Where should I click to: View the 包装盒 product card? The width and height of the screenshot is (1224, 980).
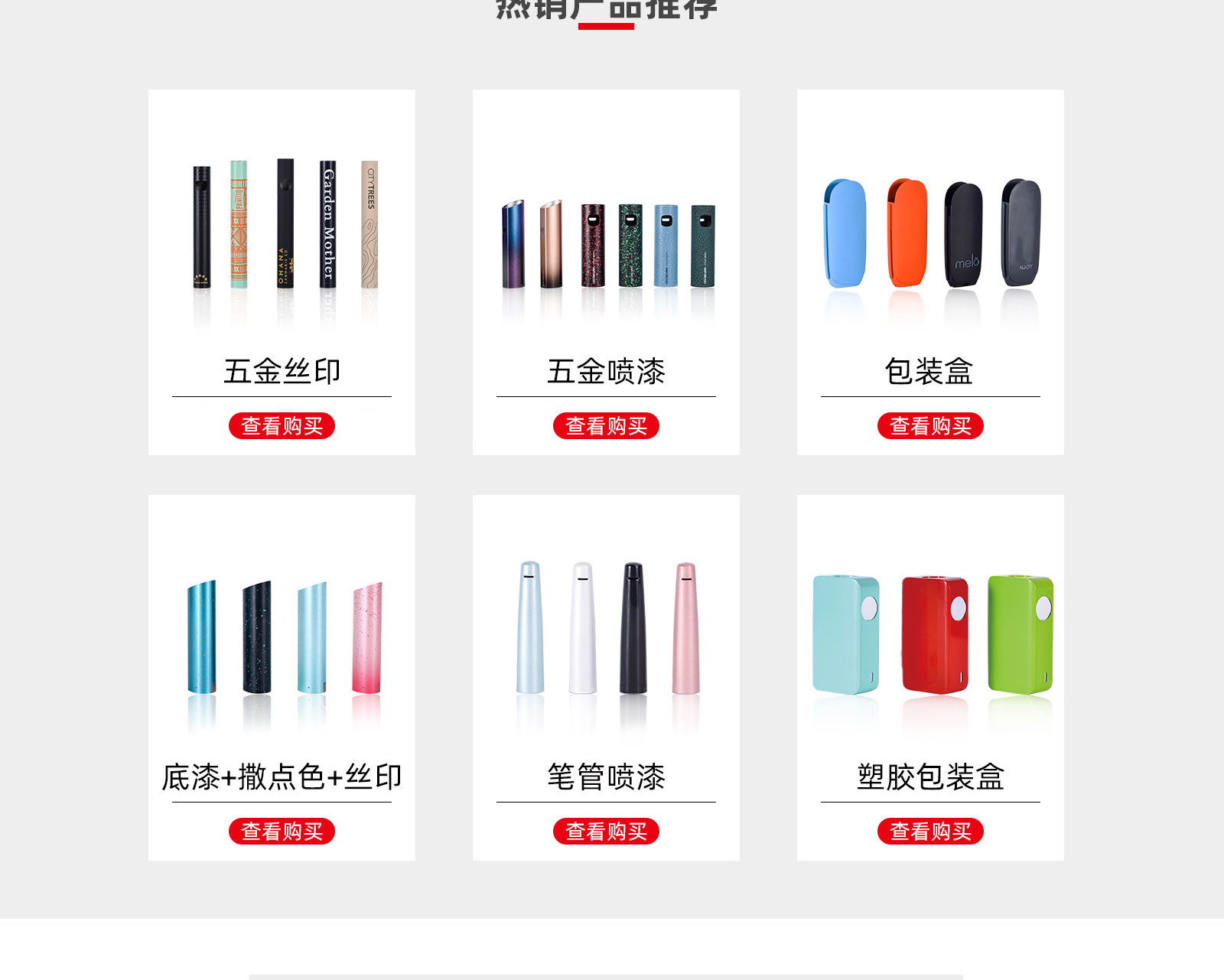click(930, 245)
